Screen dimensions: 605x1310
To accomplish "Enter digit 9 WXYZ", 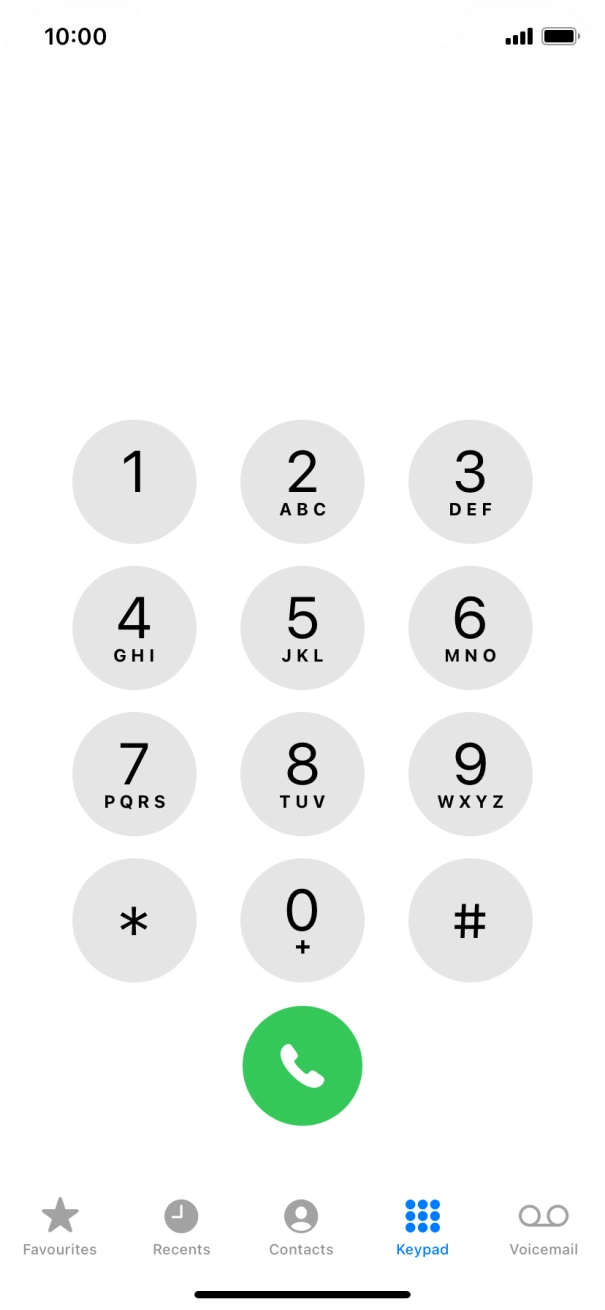I will pyautogui.click(x=470, y=774).
